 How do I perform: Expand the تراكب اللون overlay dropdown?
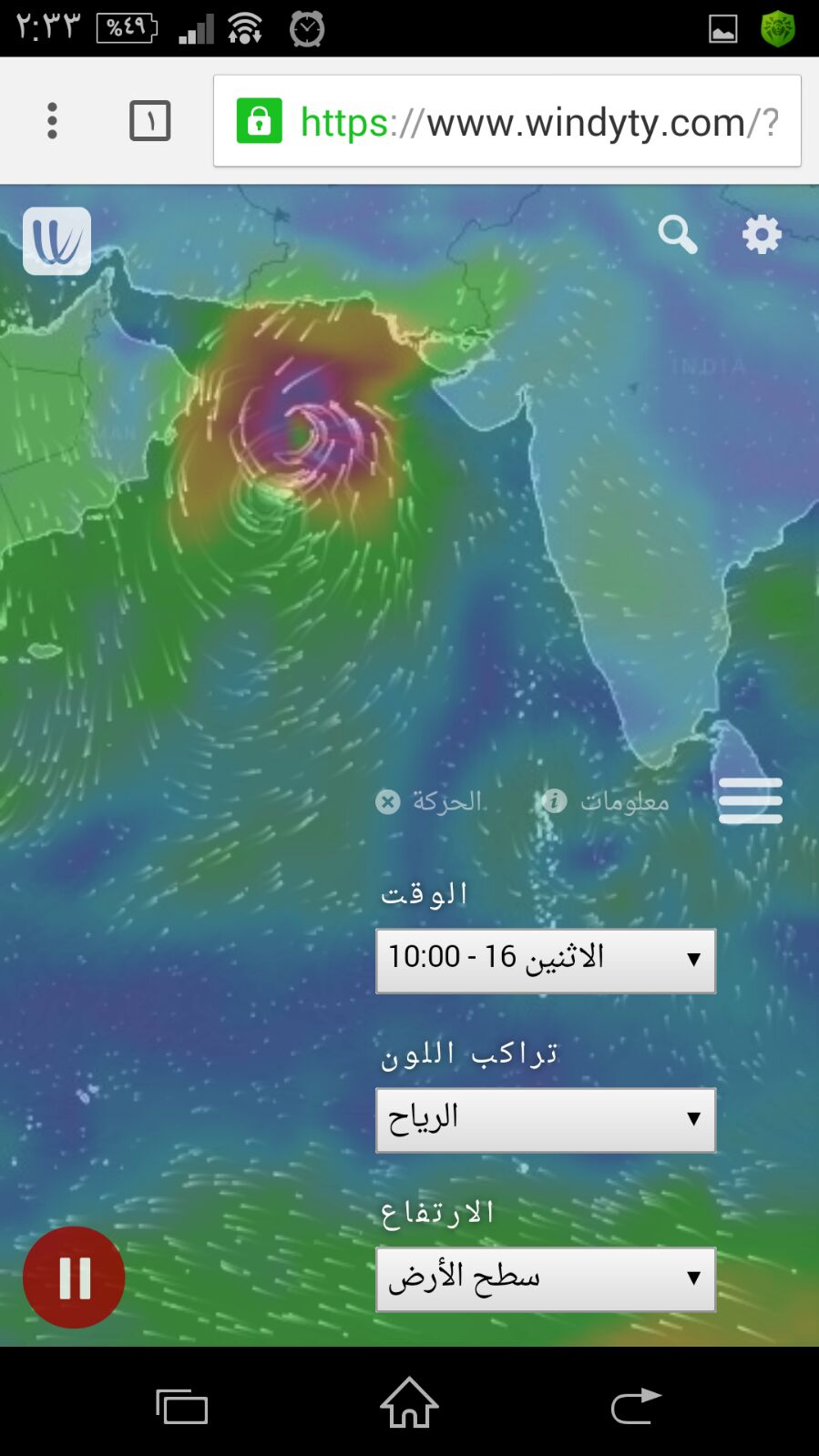tap(545, 1119)
